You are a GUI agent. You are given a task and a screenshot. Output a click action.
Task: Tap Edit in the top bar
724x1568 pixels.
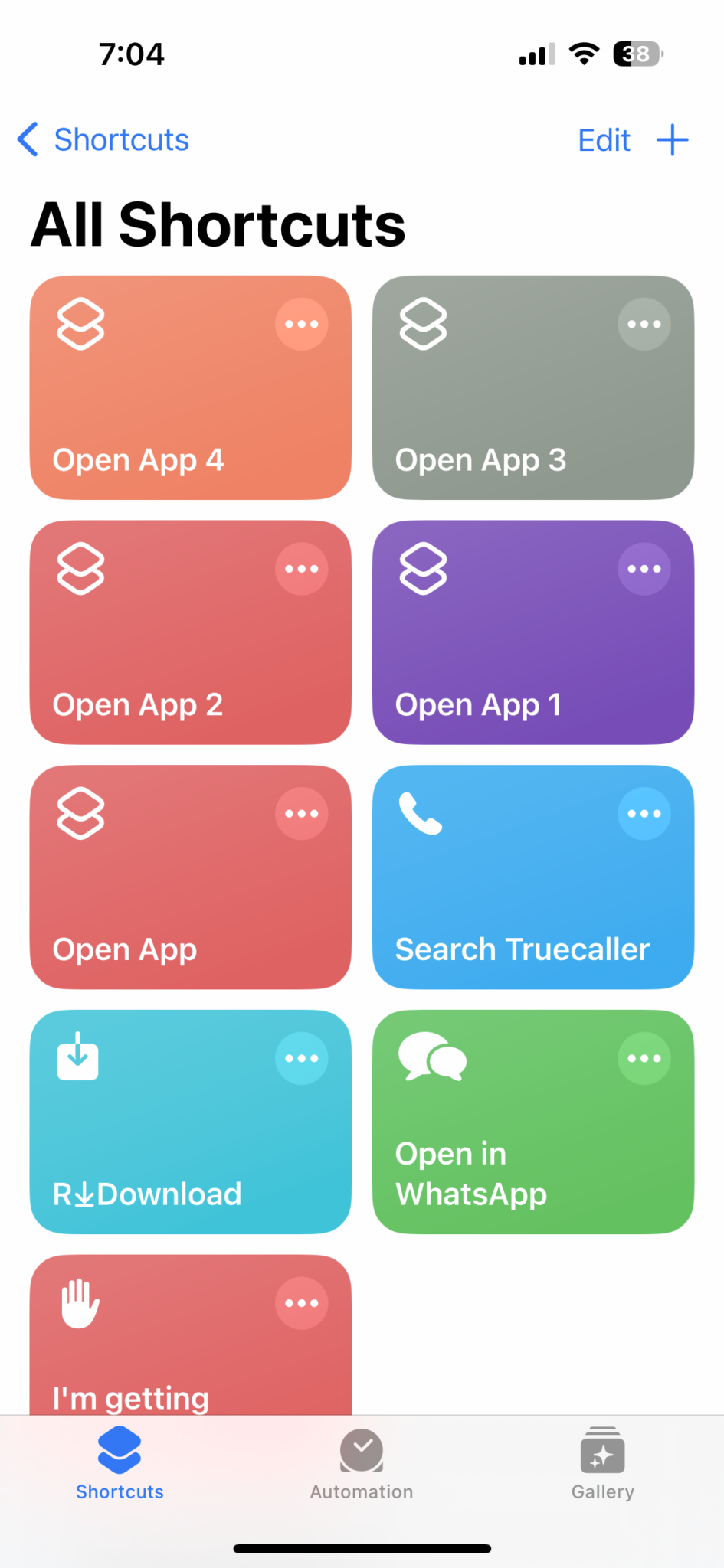pos(604,140)
